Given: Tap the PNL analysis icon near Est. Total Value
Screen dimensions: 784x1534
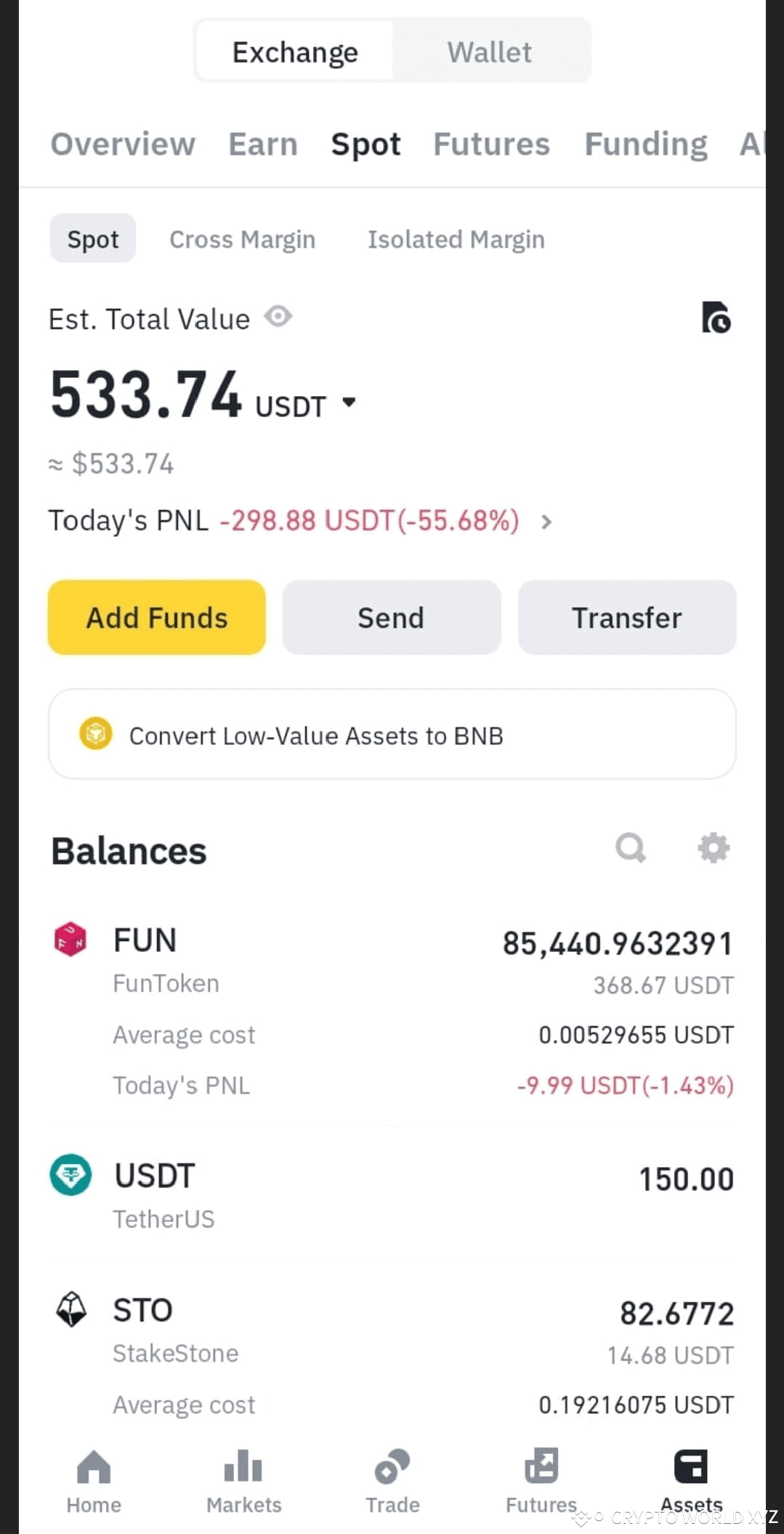Looking at the screenshot, I should coord(714,318).
